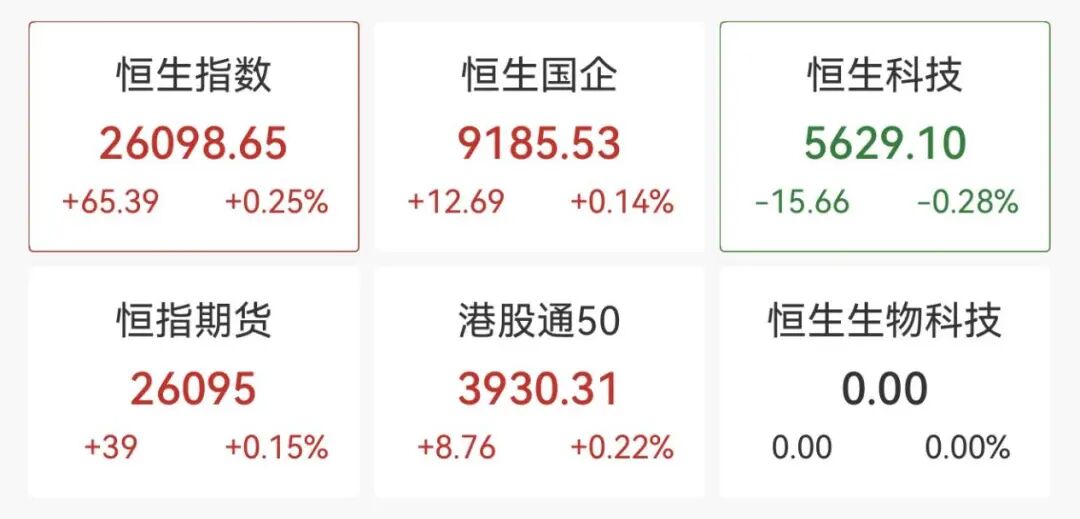The width and height of the screenshot is (1080, 519).
Task: Select the 港股通50 index card
Action: [539, 383]
